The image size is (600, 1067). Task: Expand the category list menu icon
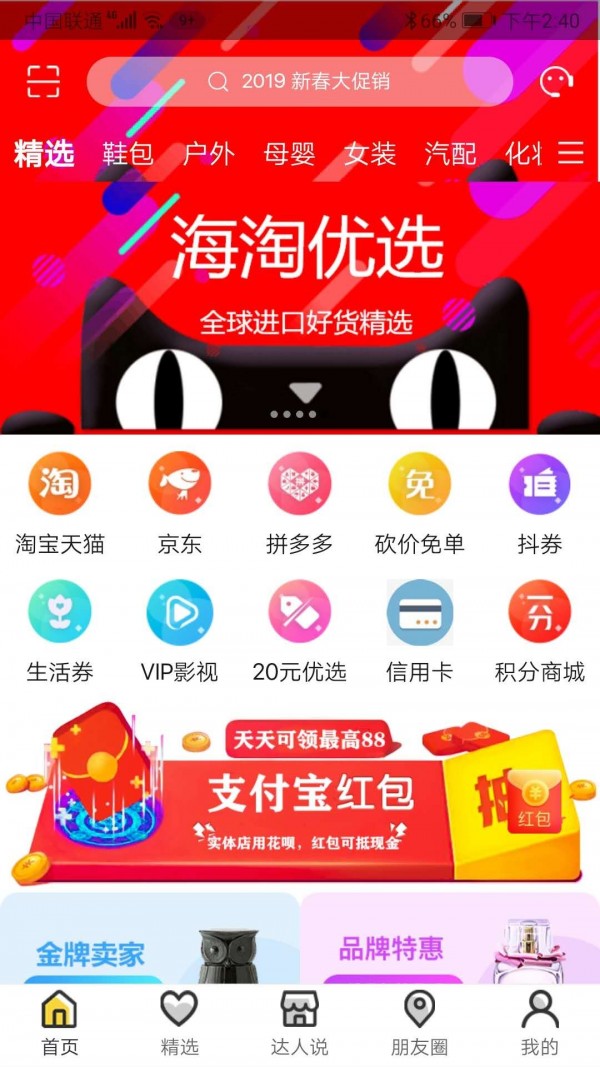click(x=571, y=153)
